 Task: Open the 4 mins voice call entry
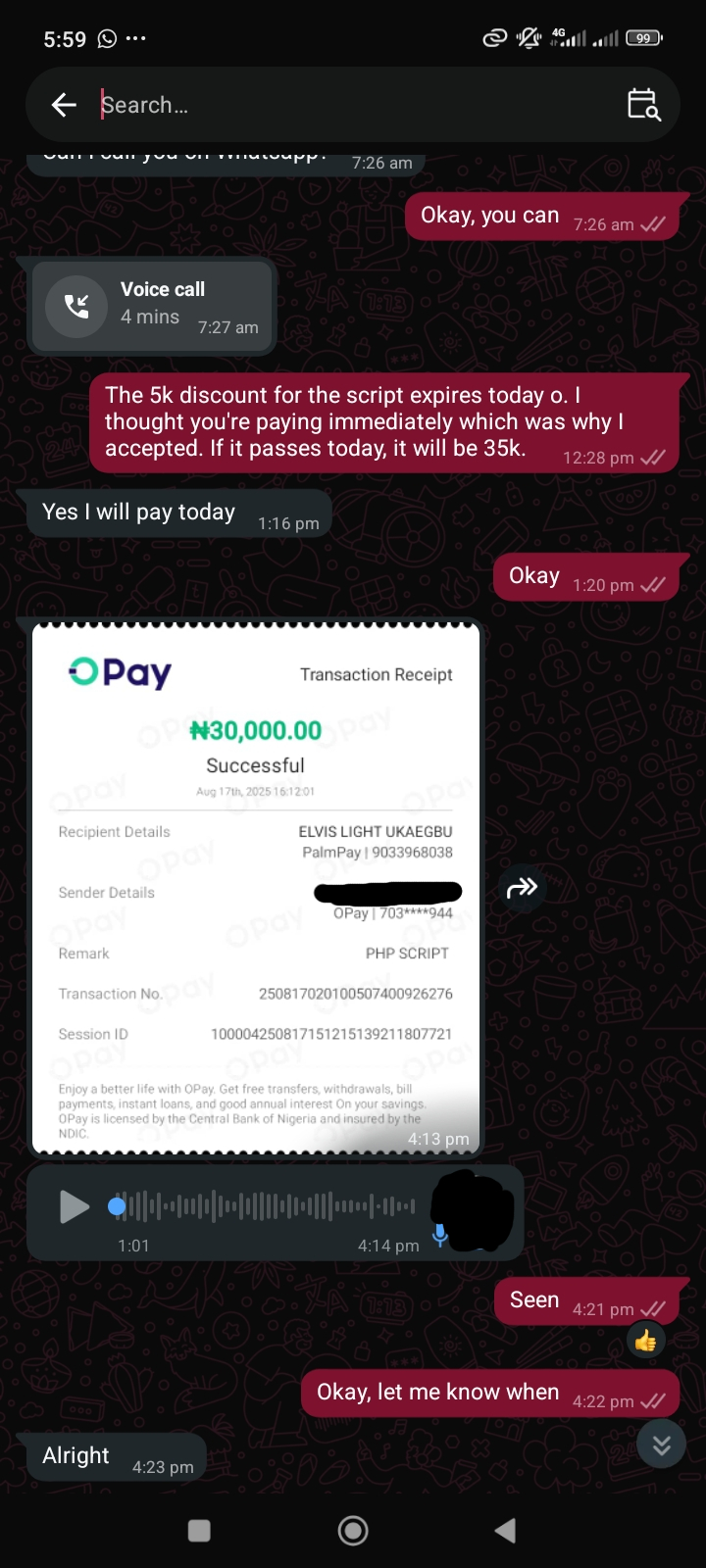[x=152, y=306]
